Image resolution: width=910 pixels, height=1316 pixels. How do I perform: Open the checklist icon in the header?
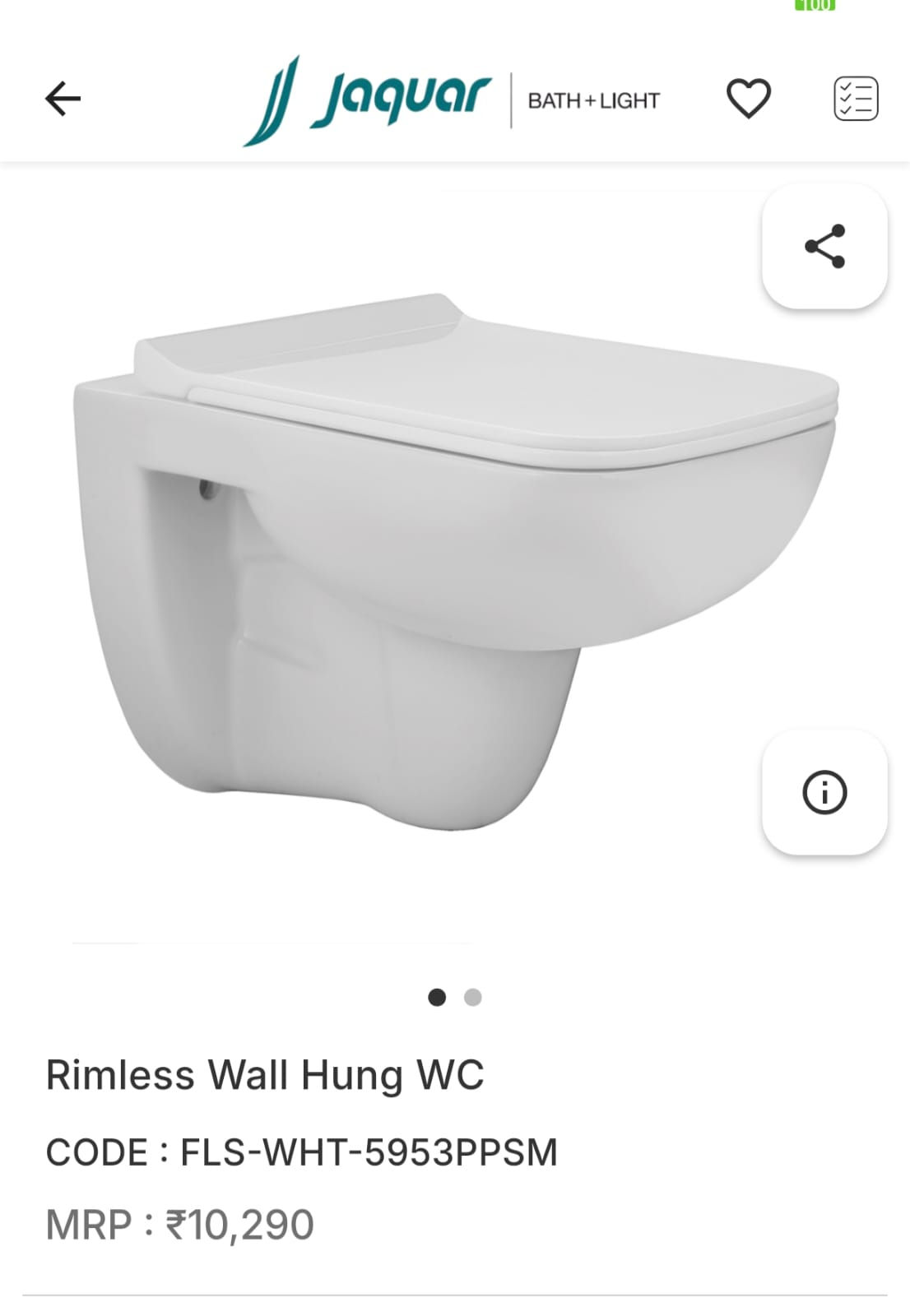point(854,100)
